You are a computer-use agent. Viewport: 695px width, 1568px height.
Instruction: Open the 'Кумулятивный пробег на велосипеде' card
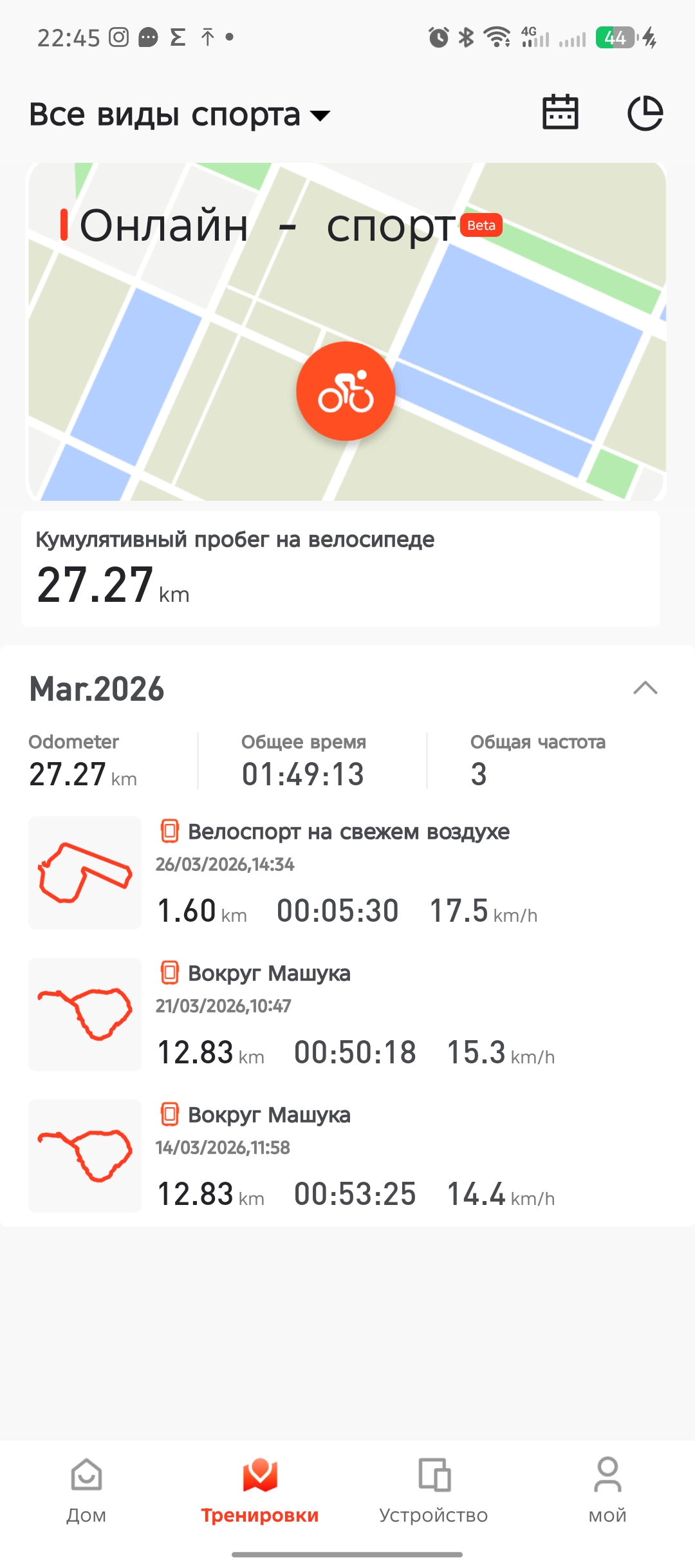(x=340, y=569)
